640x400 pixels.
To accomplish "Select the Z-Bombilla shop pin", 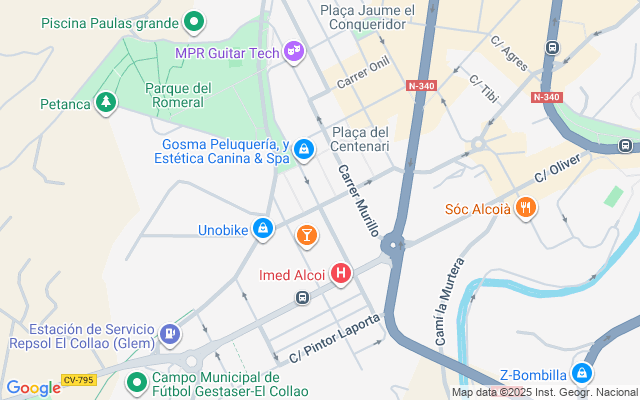I will [584, 375].
